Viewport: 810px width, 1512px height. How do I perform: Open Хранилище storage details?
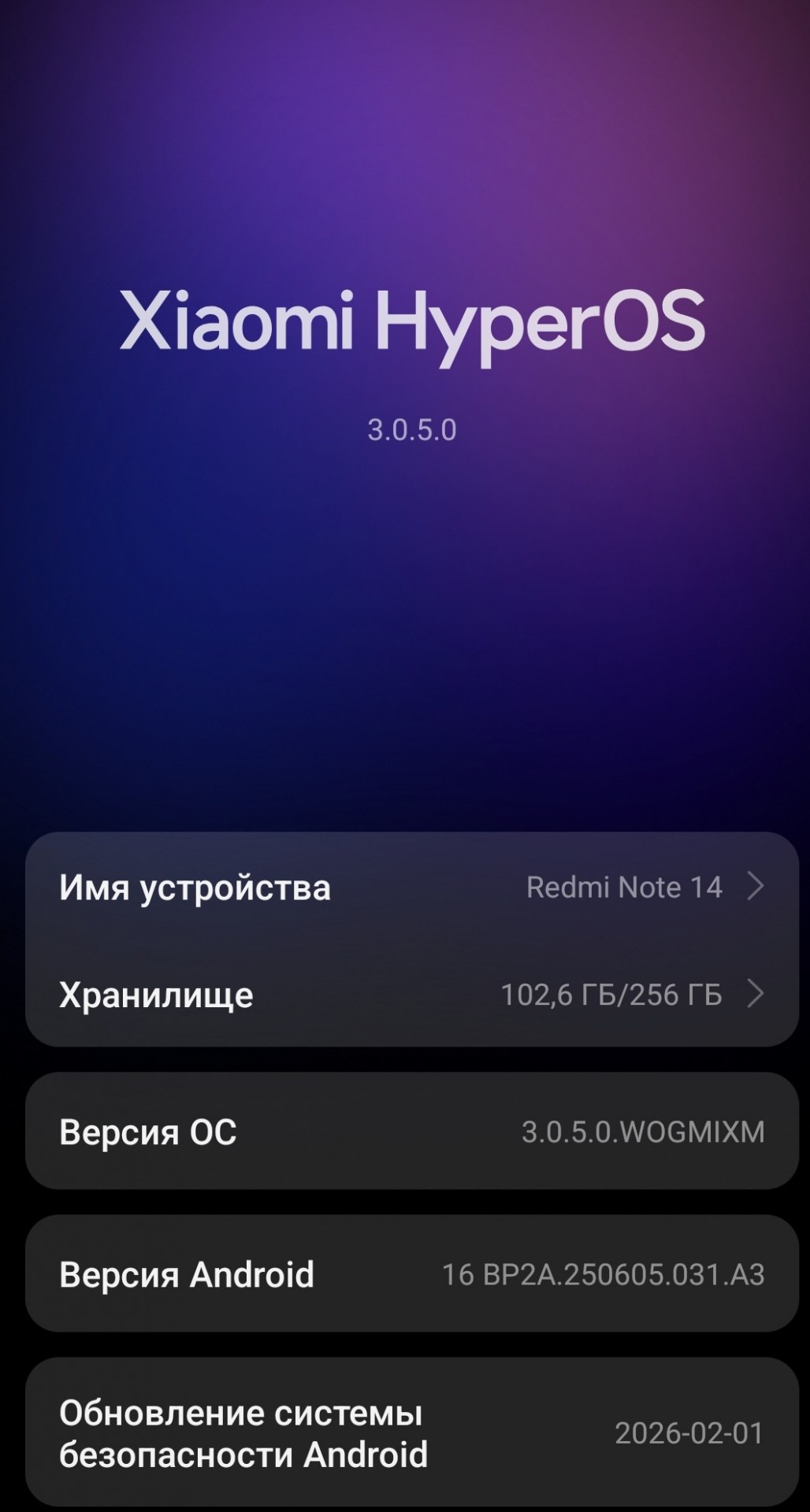[x=411, y=994]
